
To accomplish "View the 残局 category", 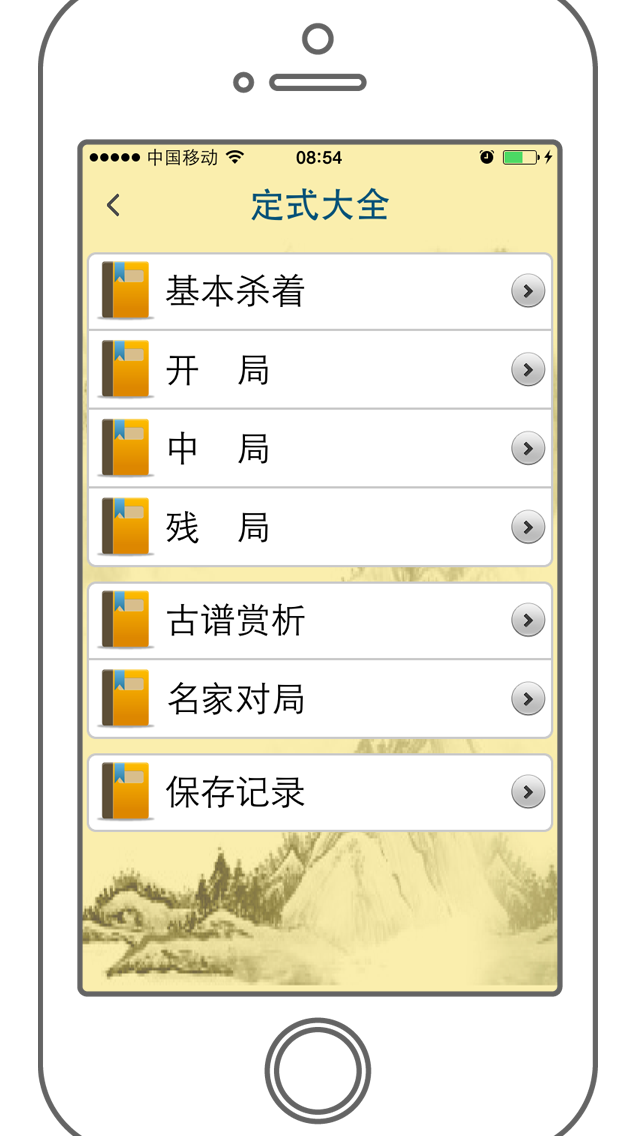I will click(320, 527).
